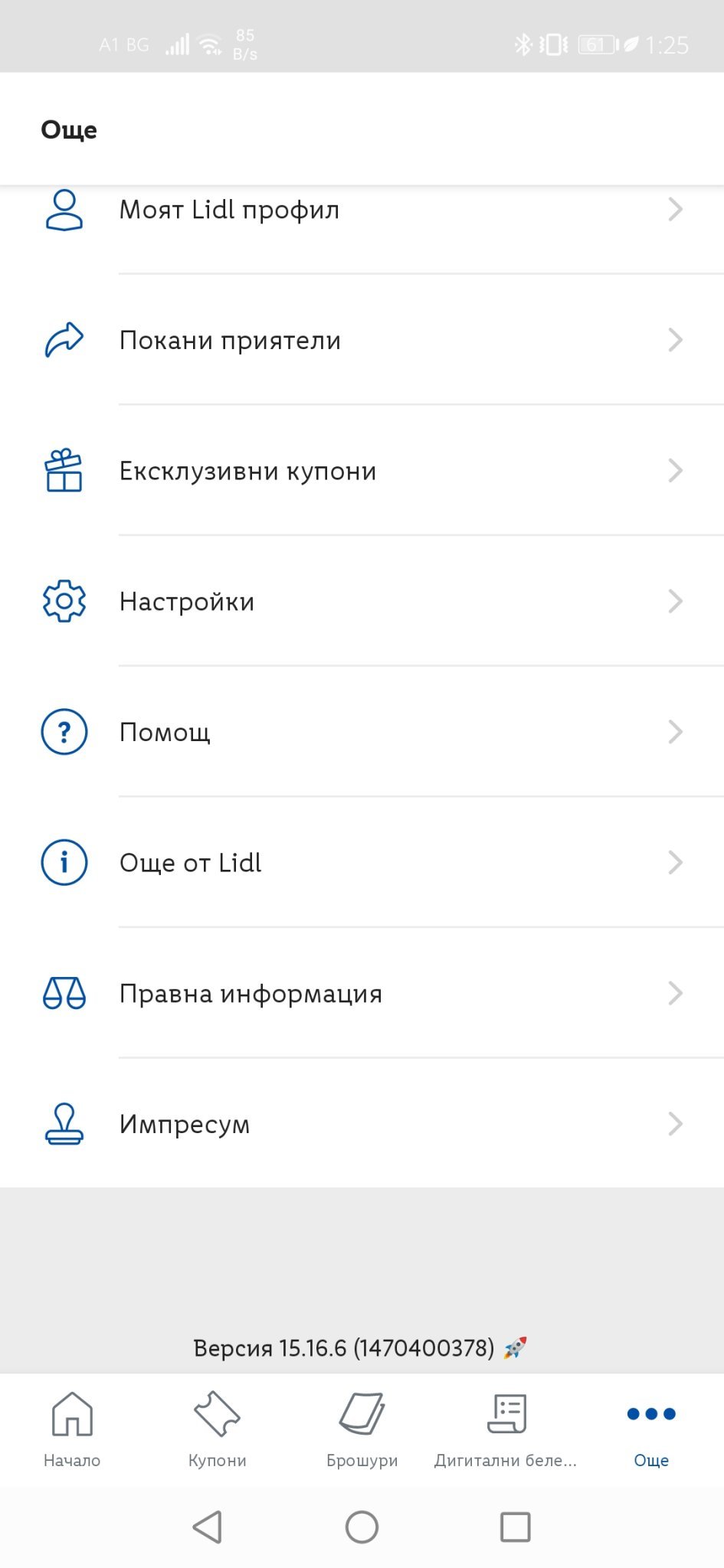724x1568 pixels.
Task: Go to the phone's home screen
Action: point(362,1527)
